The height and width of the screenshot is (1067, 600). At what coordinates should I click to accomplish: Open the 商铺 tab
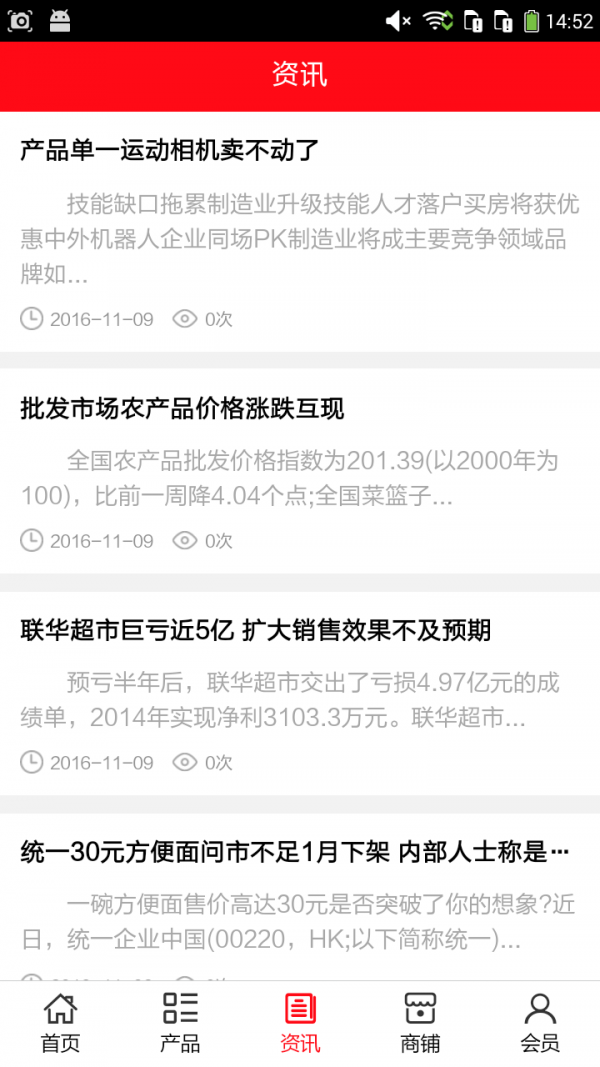tap(420, 1023)
